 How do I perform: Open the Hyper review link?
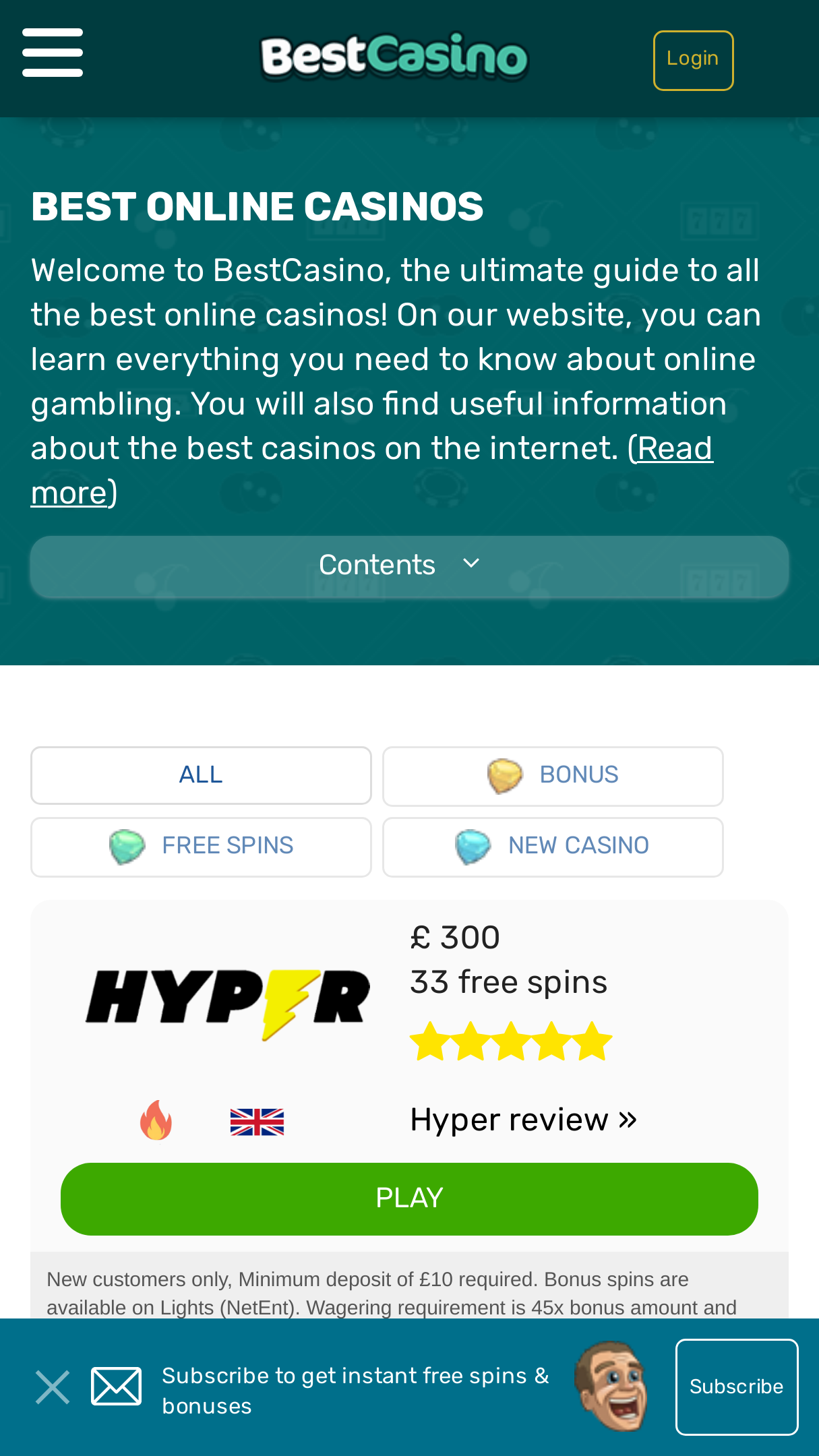point(523,1120)
